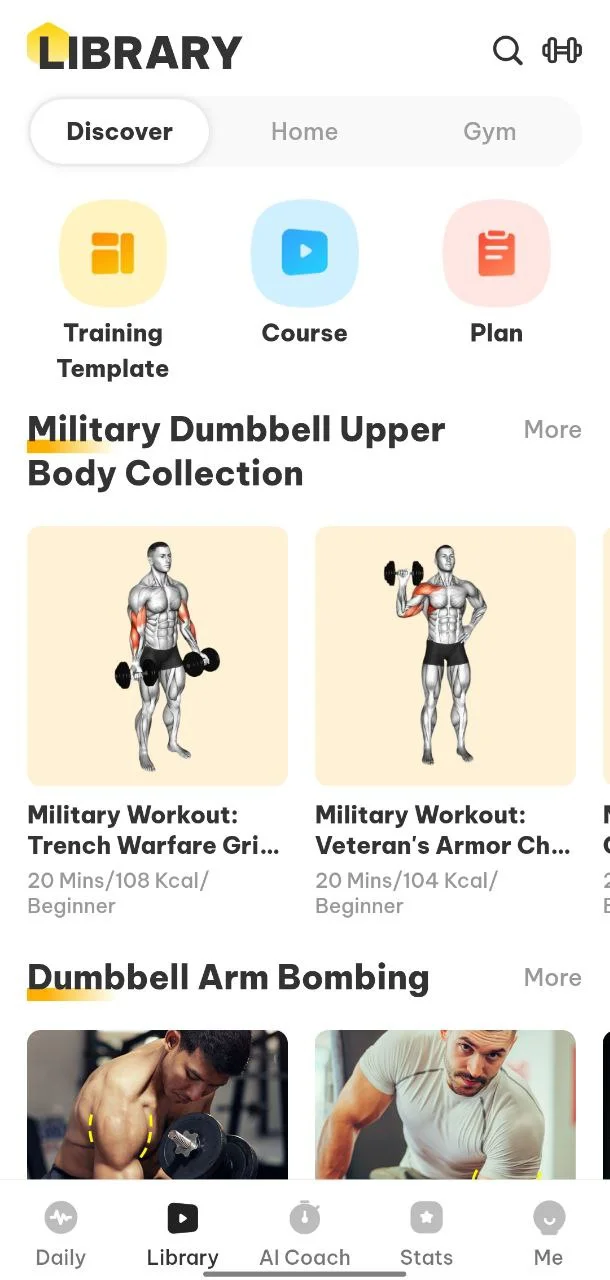Open the search icon
The image size is (610, 1280).
point(508,50)
